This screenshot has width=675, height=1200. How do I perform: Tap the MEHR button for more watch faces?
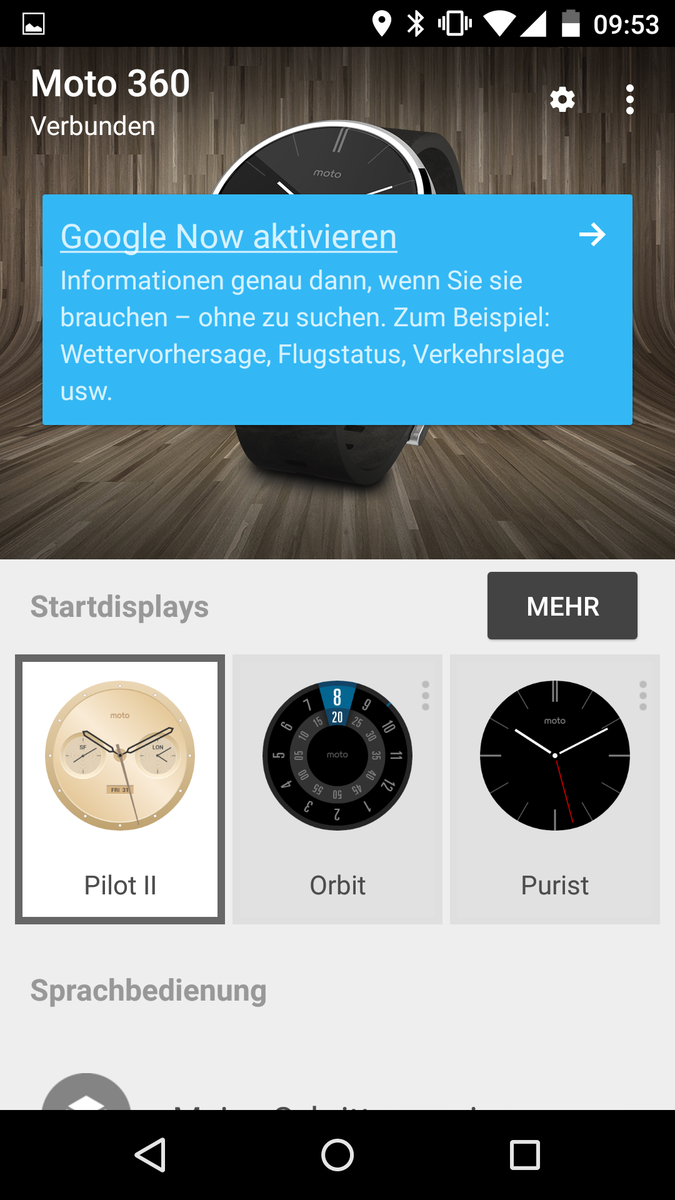(562, 606)
